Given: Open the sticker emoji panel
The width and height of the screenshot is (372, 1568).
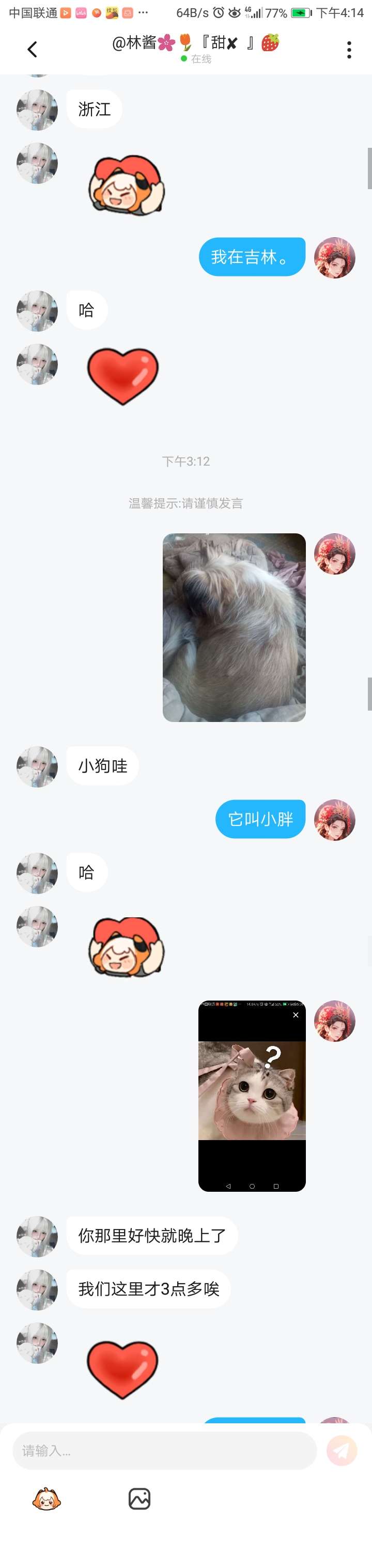Looking at the screenshot, I should 47,1499.
